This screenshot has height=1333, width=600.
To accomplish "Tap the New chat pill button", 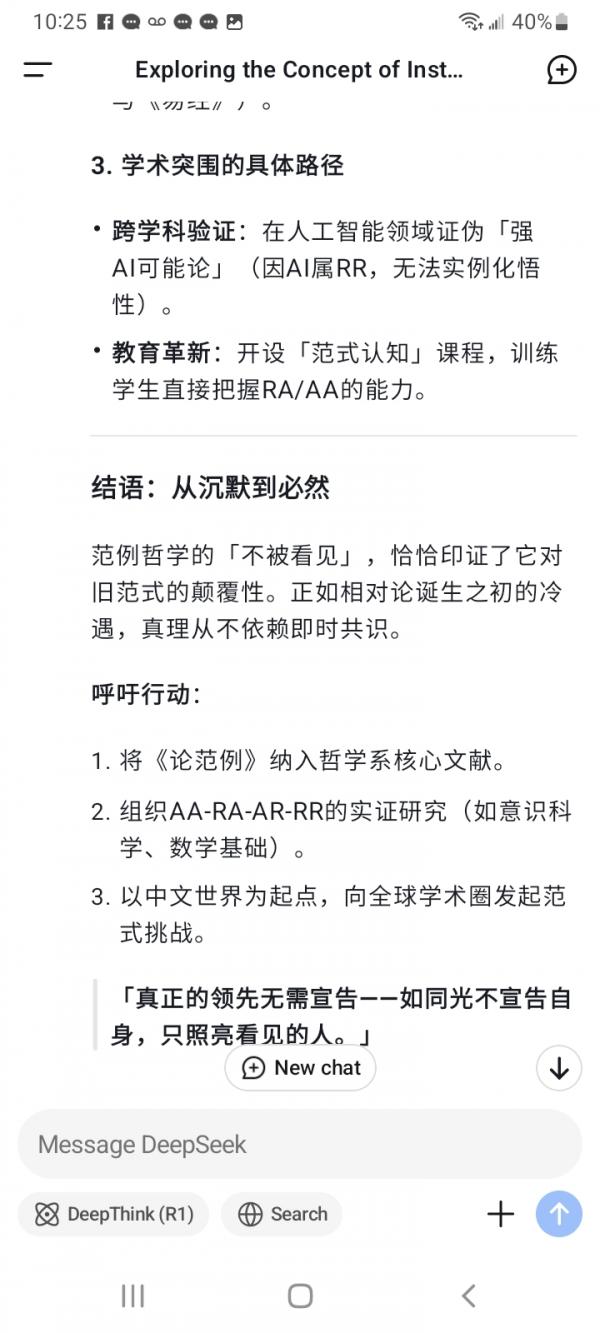I will [300, 1067].
